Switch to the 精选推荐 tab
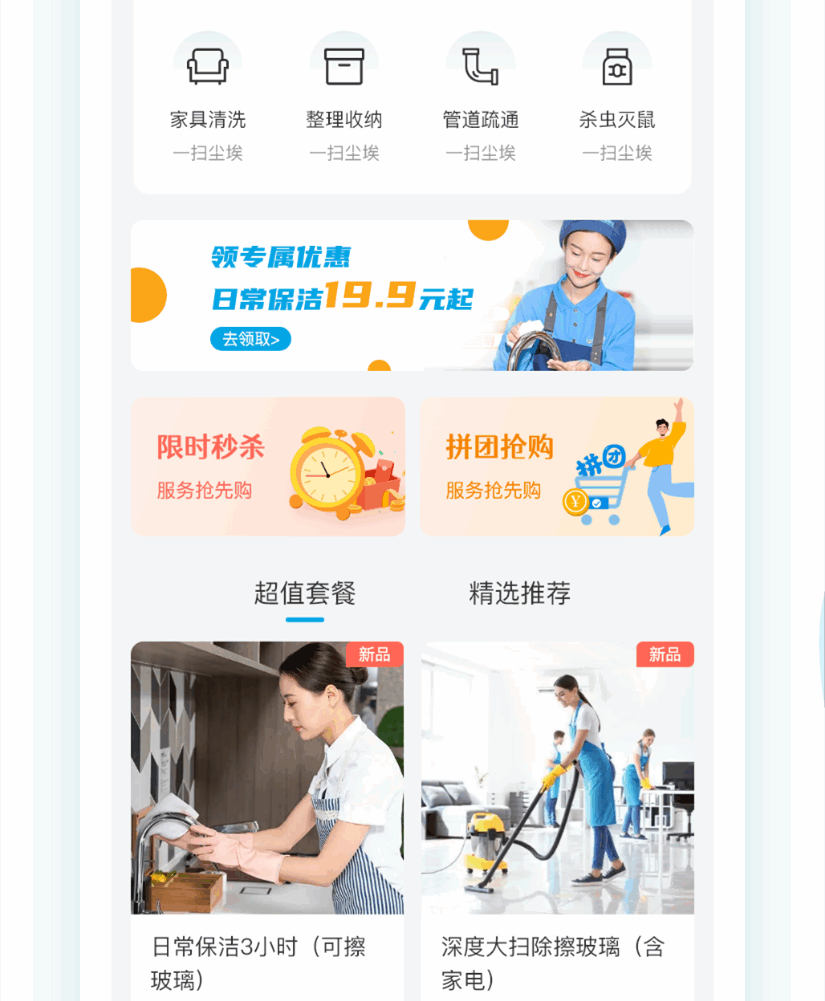This screenshot has height=1001, width=825. (x=520, y=593)
